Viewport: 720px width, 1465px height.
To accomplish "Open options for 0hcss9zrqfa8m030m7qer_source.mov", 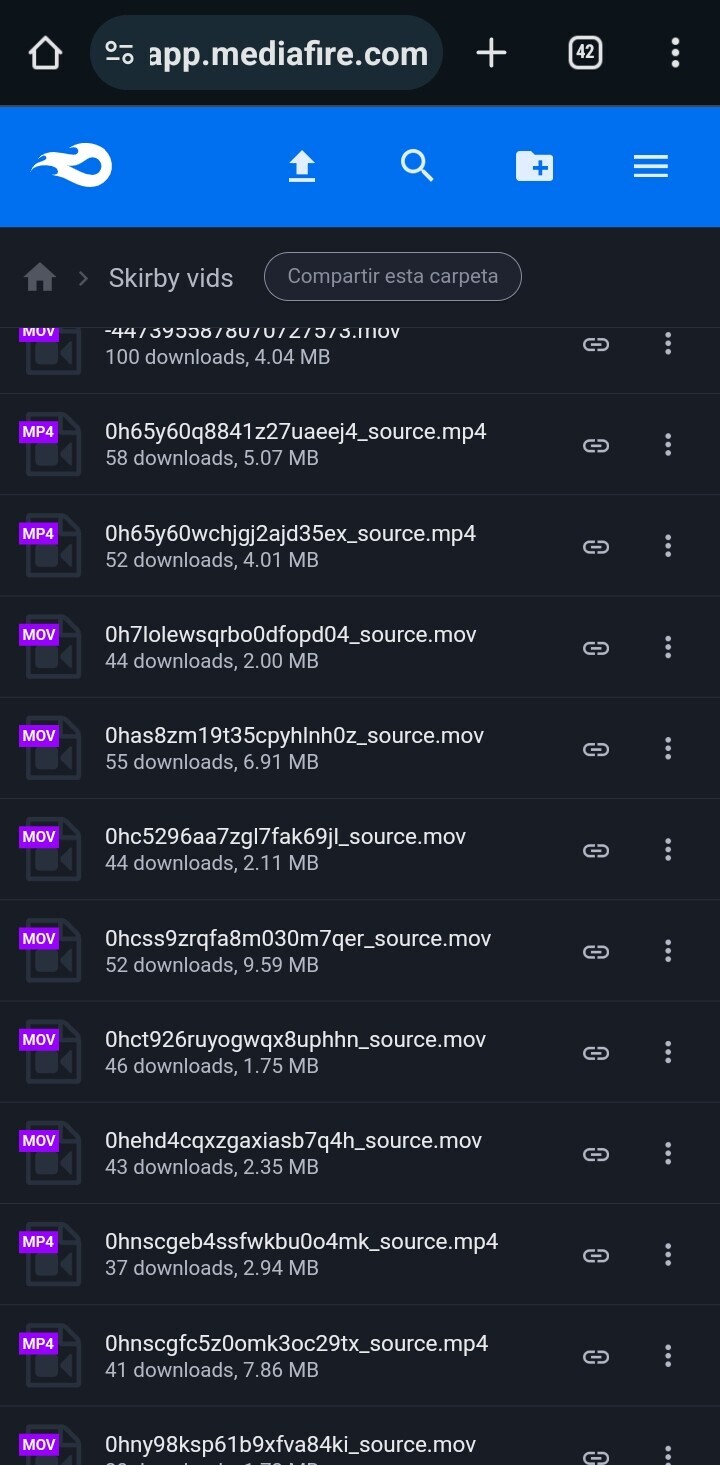I will click(x=668, y=951).
